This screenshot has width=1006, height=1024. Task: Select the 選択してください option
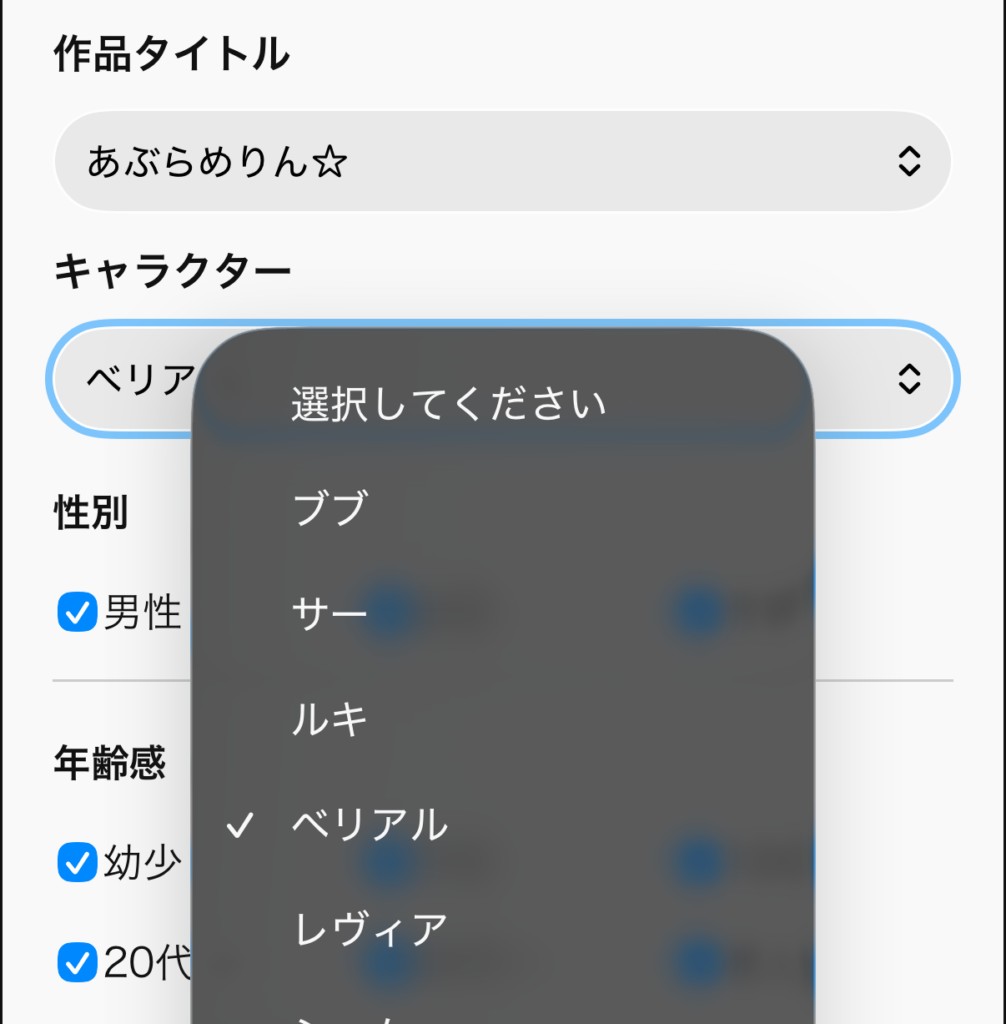coord(448,404)
